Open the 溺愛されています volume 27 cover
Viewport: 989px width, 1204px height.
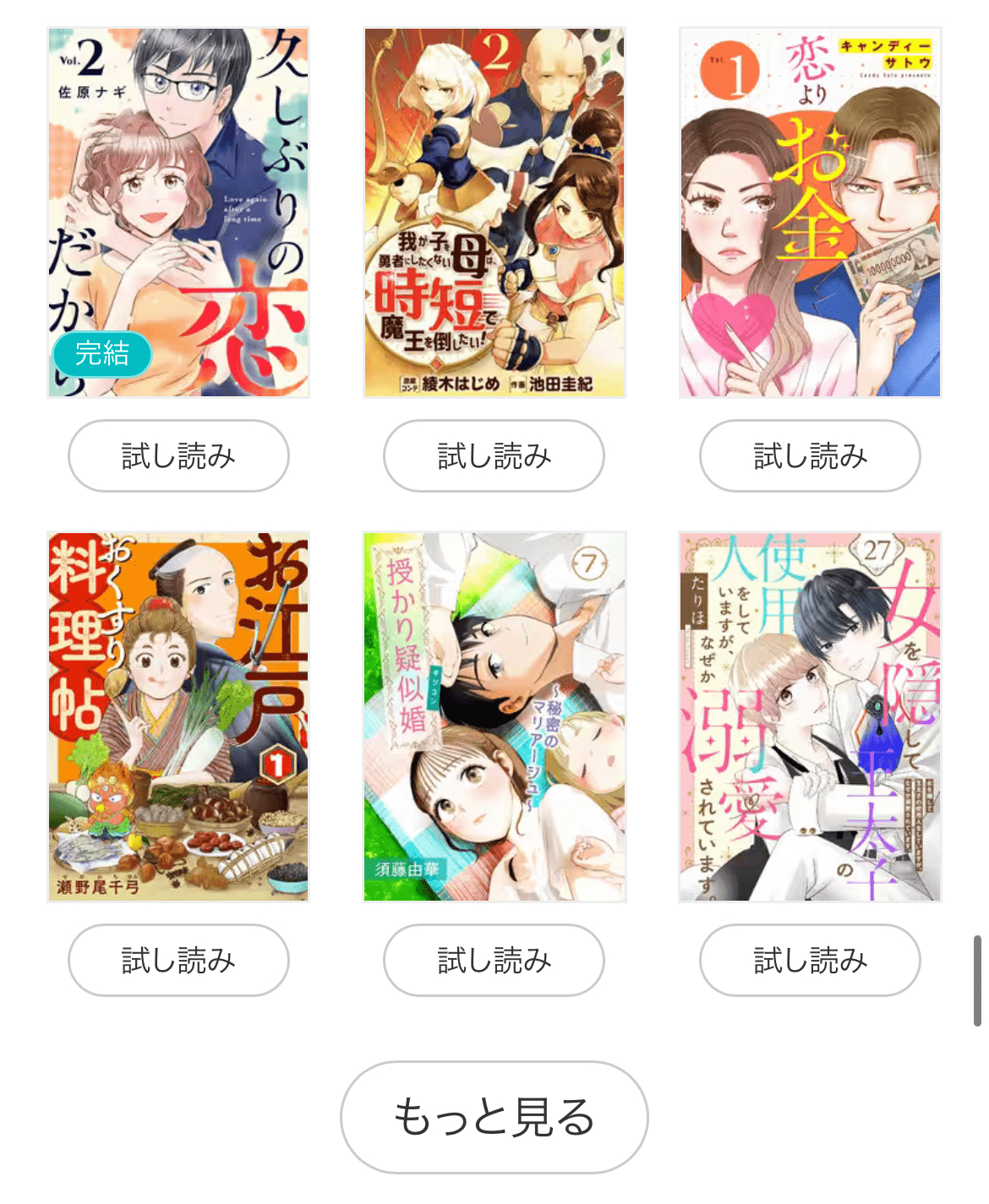(809, 716)
